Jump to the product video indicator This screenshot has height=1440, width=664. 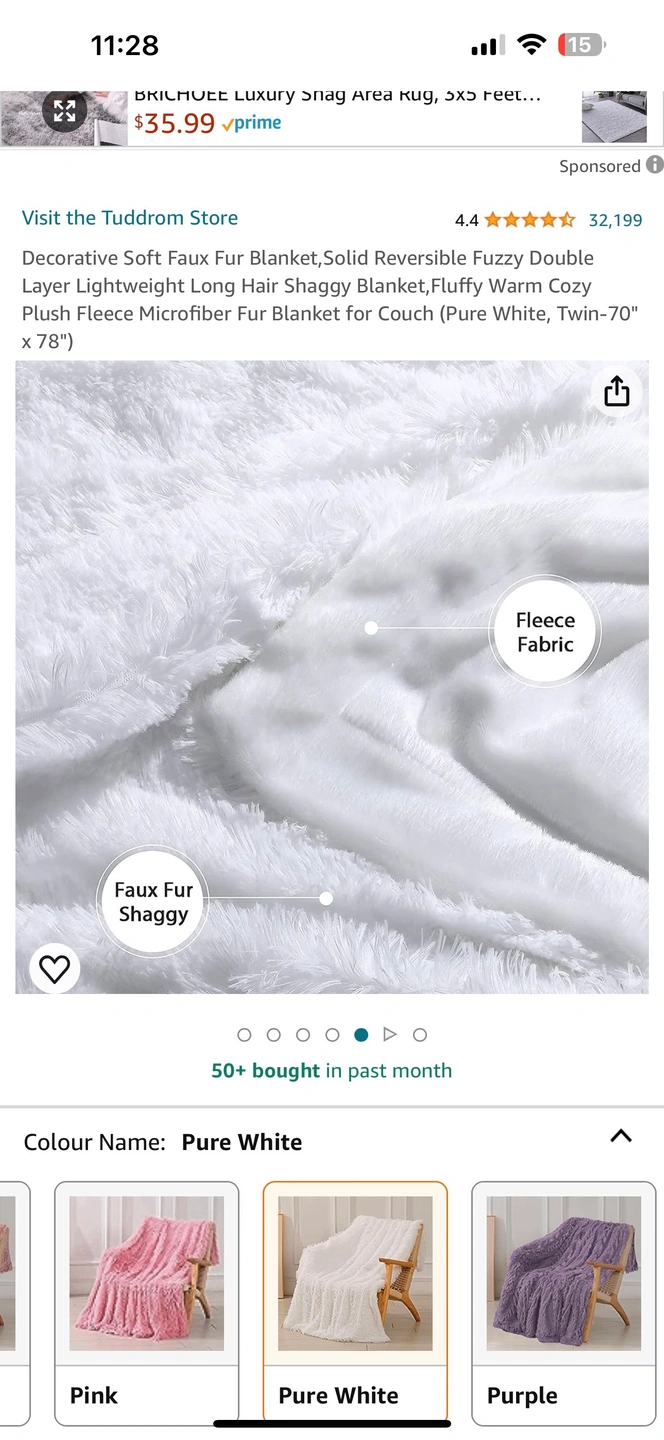point(390,1034)
